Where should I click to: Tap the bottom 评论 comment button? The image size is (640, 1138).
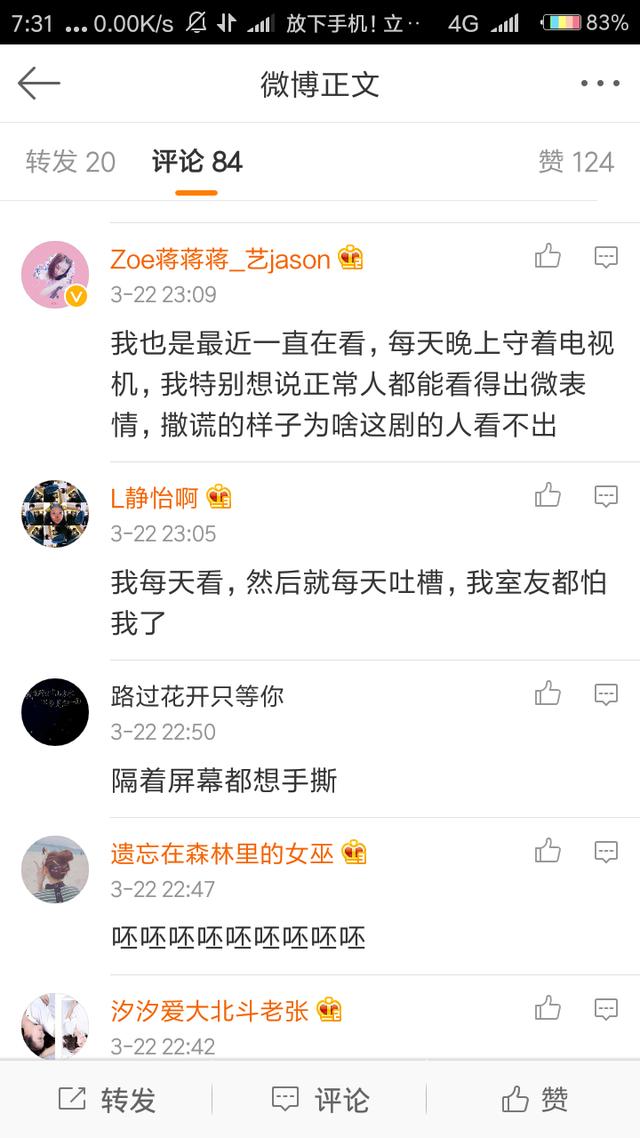[320, 1100]
